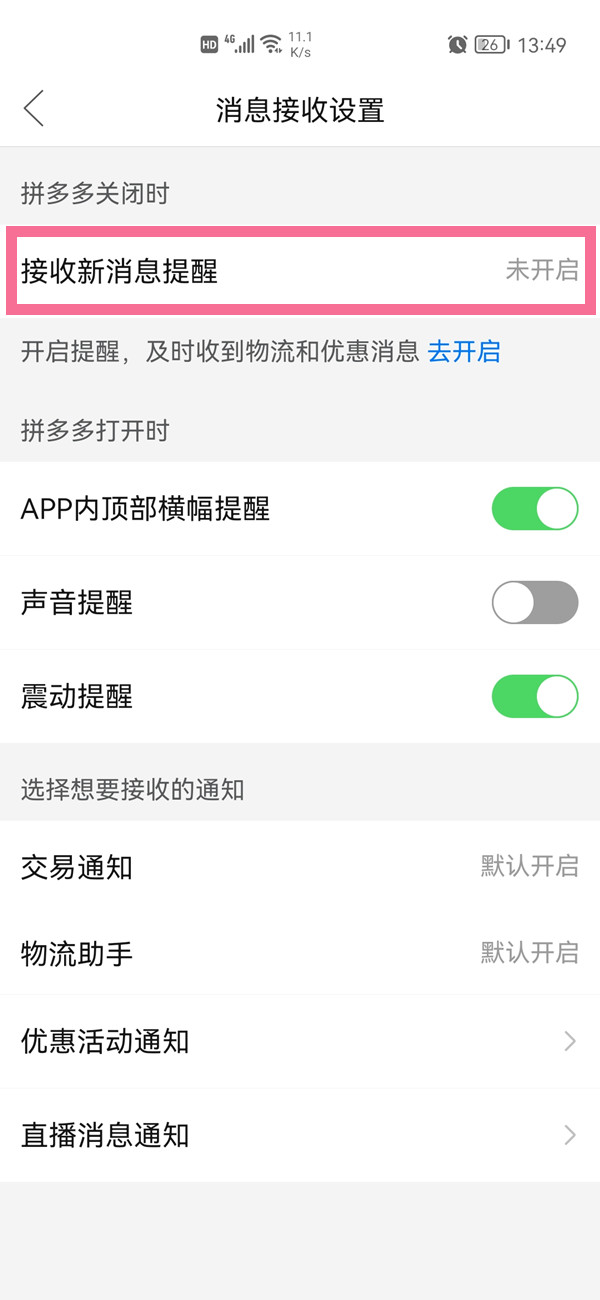Open 直播消息通知 settings
The image size is (600, 1300).
(300, 1136)
